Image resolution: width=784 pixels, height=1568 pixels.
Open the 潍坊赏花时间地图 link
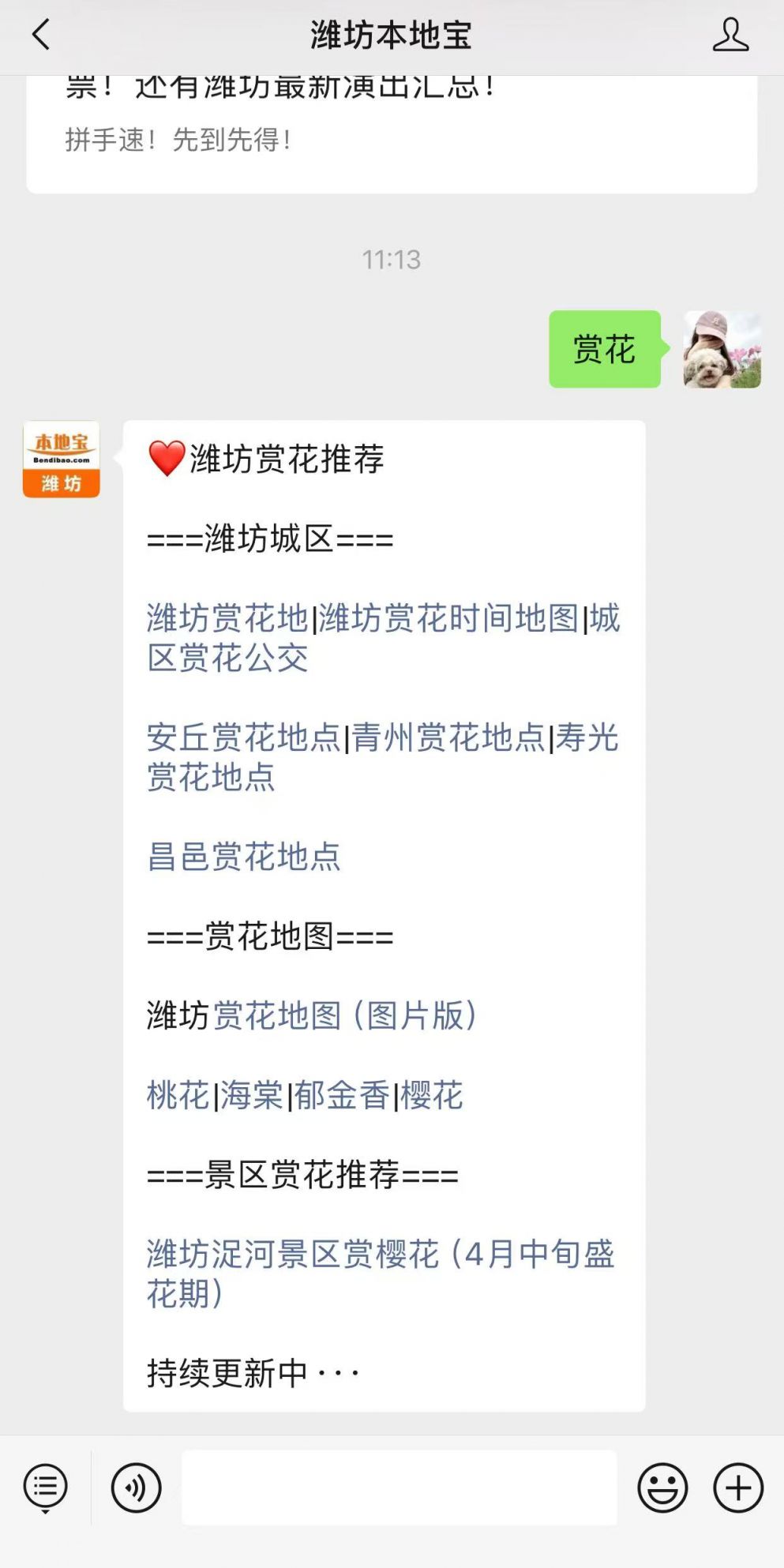tap(448, 618)
